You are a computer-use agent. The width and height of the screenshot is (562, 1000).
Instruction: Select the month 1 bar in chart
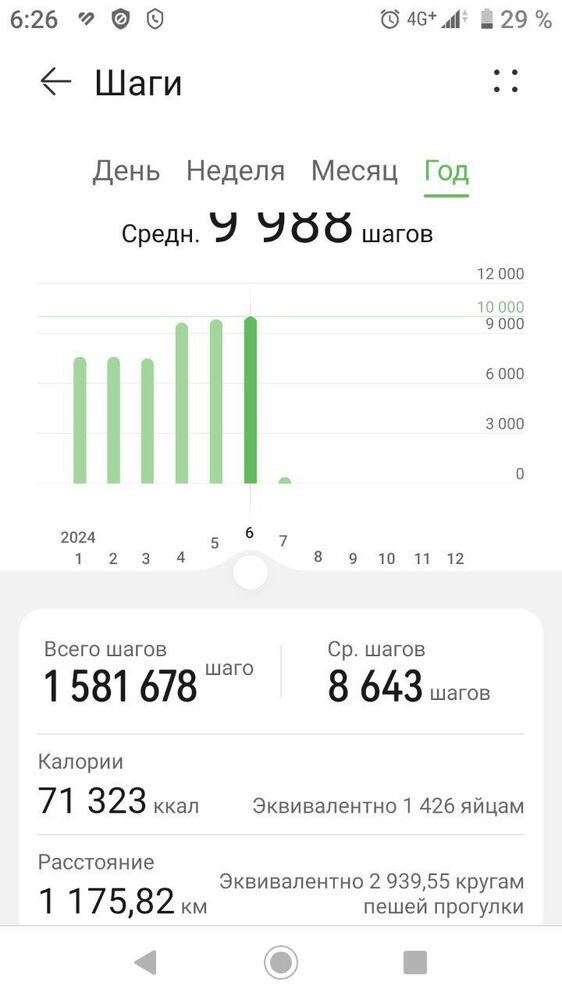tap(80, 420)
